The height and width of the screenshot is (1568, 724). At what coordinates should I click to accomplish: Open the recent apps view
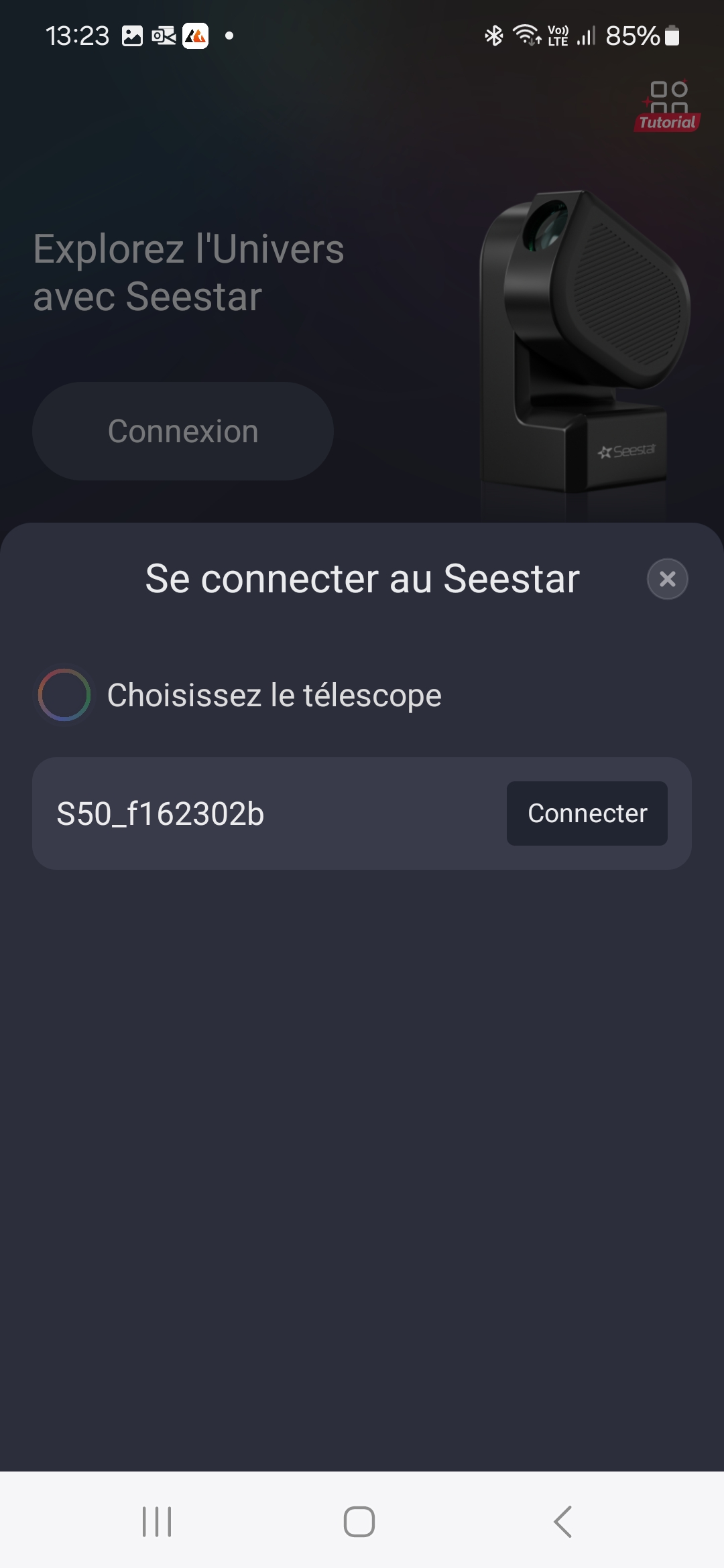tap(157, 1521)
